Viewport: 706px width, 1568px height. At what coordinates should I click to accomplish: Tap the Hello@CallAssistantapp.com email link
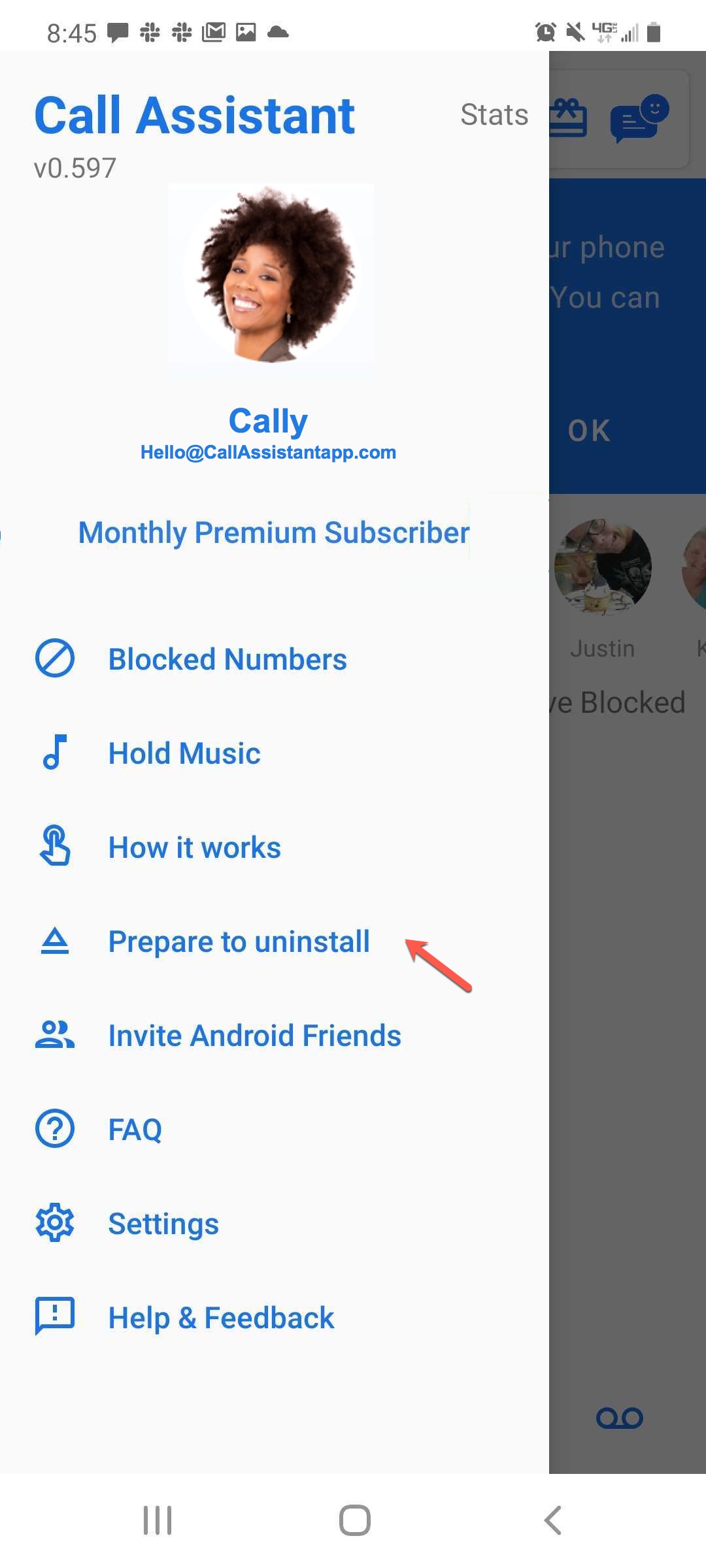[x=268, y=452]
